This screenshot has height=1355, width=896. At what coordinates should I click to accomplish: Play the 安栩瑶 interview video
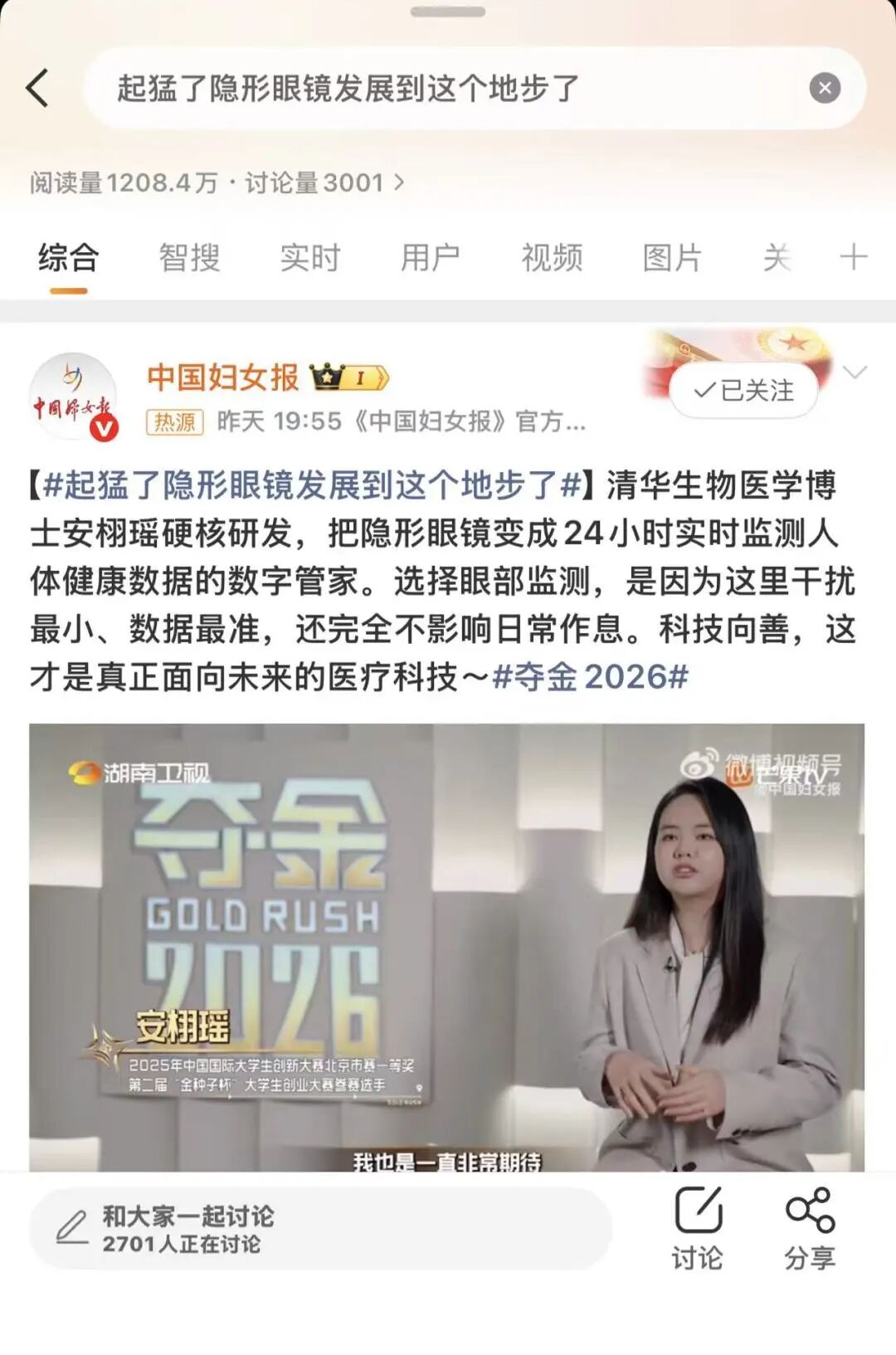pyautogui.click(x=446, y=946)
